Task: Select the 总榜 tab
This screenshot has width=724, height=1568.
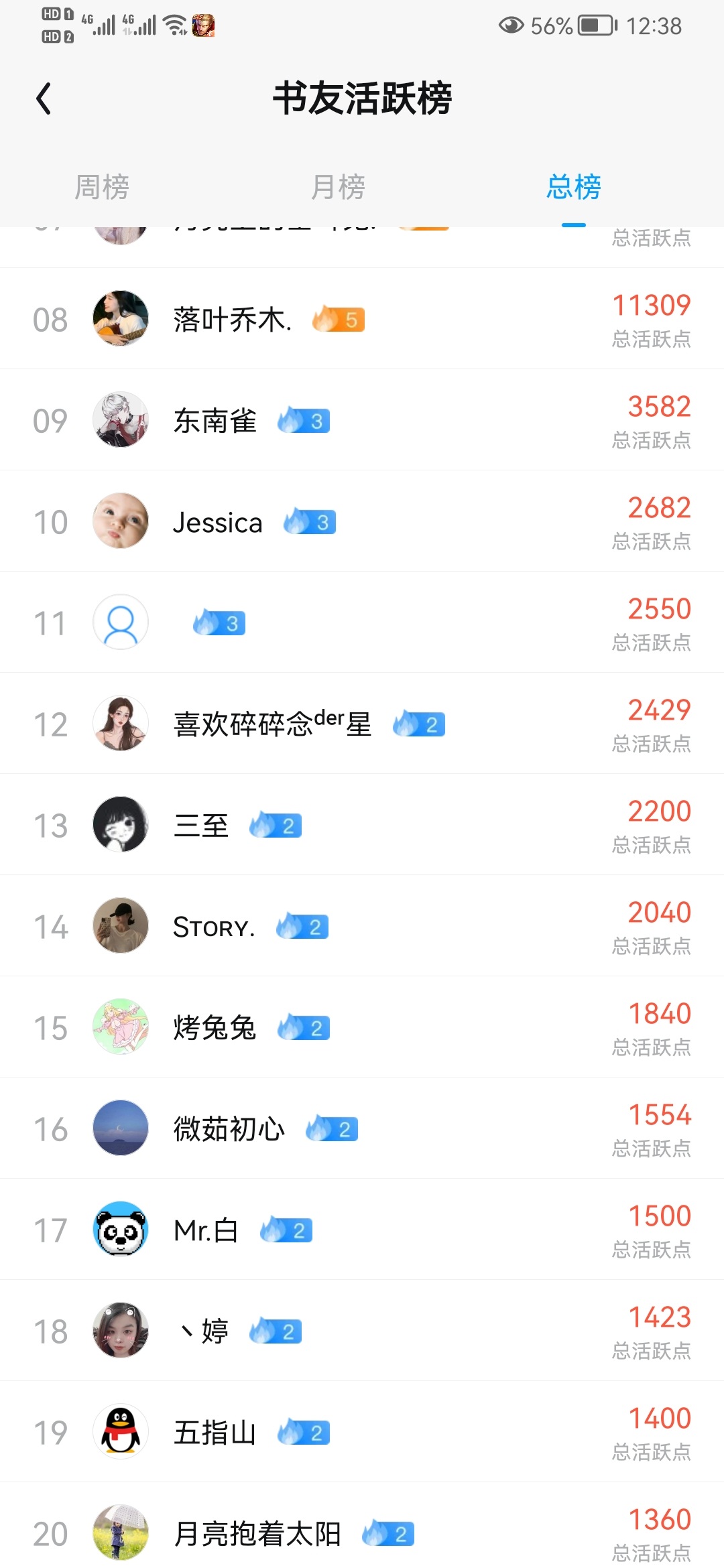Action: pos(574,187)
